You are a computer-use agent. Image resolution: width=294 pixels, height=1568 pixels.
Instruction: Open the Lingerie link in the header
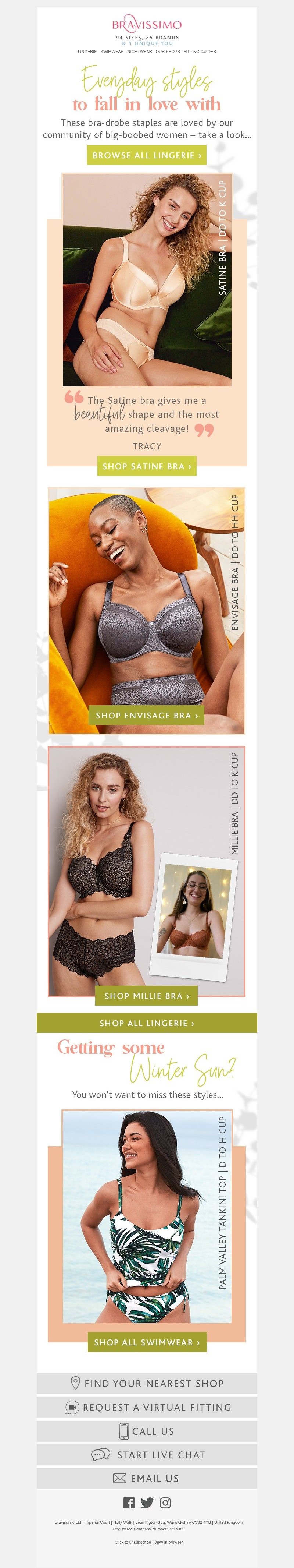click(x=87, y=52)
